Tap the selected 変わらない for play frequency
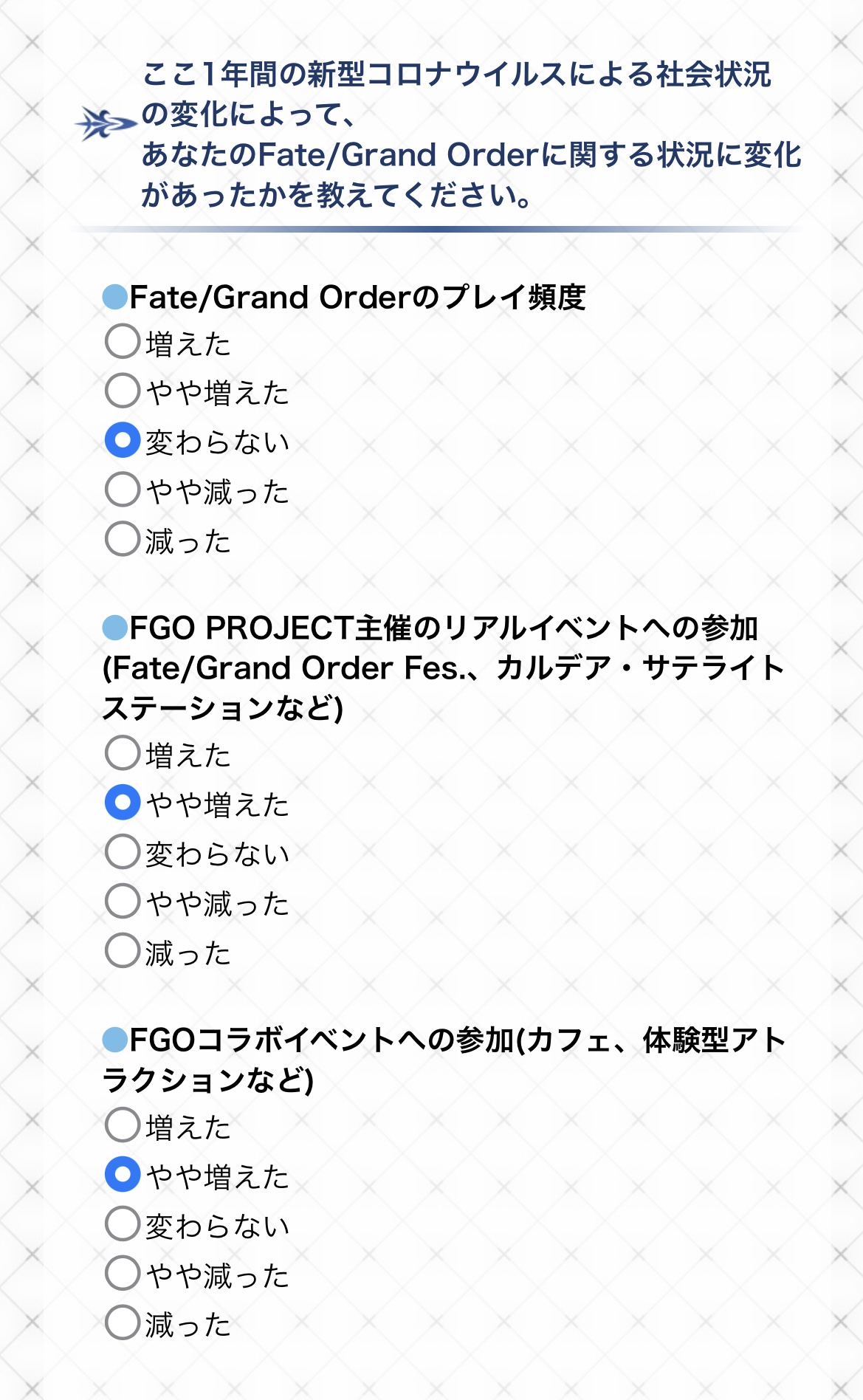This screenshot has width=863, height=1400. point(123,440)
